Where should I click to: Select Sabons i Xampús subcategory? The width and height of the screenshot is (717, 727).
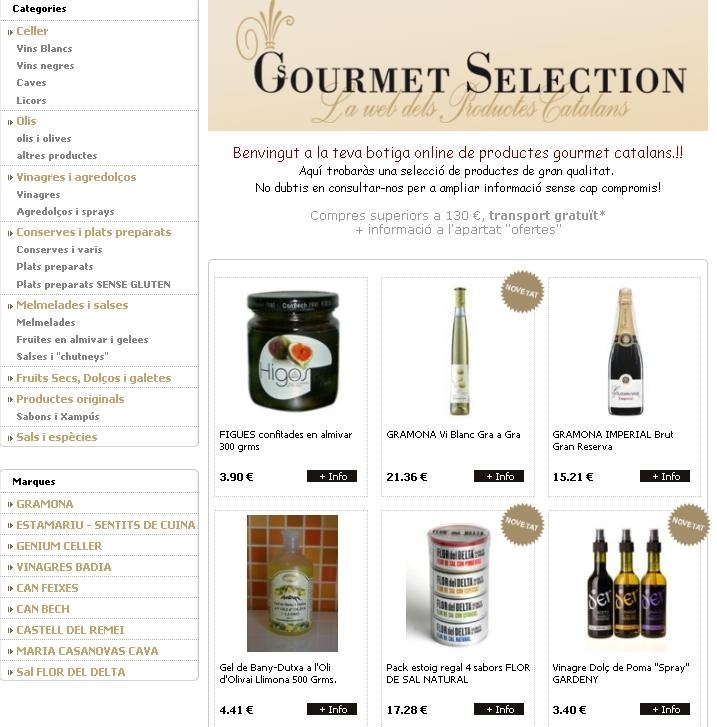point(58,416)
